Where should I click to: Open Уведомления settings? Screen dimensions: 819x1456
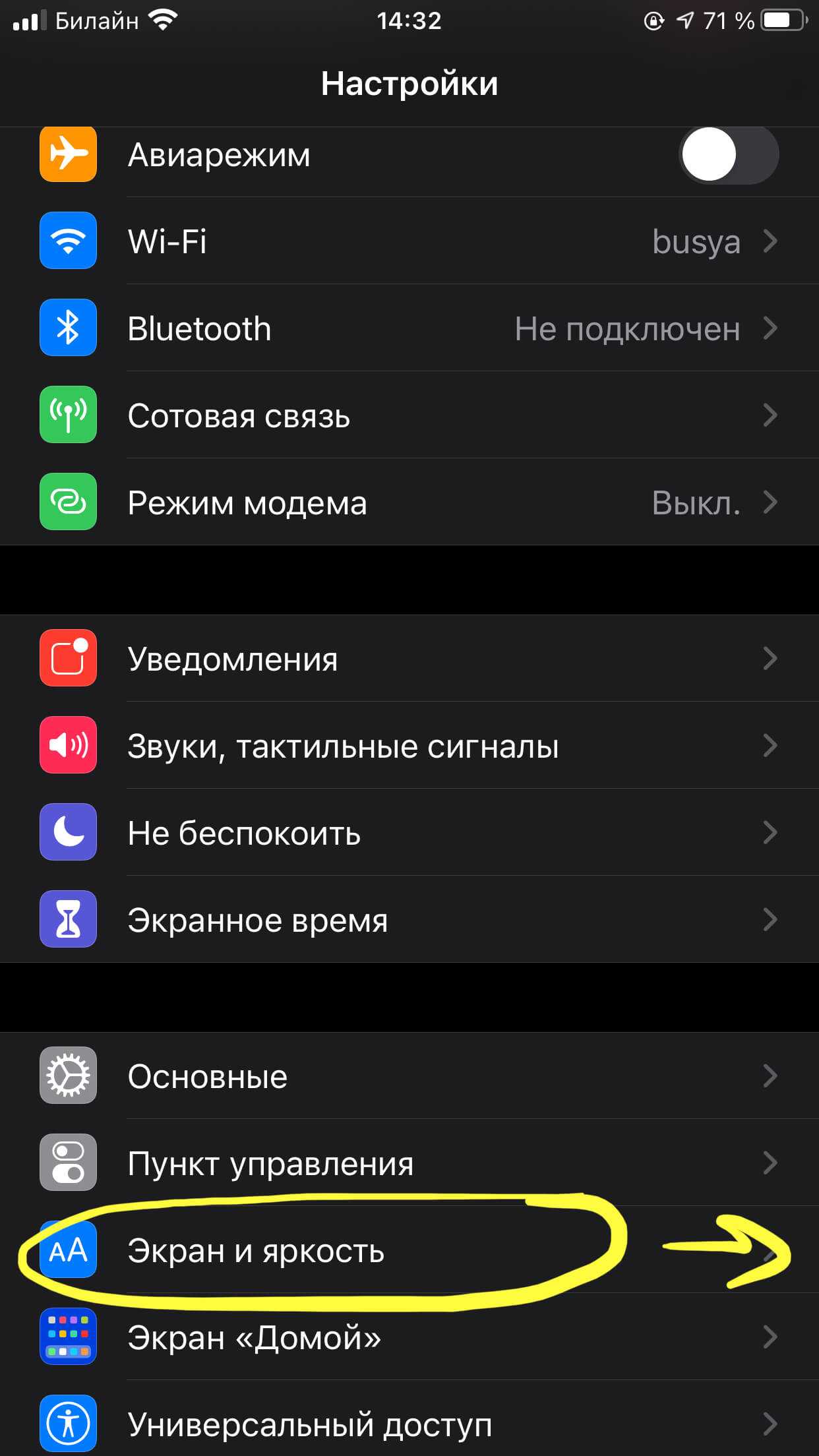pos(409,659)
